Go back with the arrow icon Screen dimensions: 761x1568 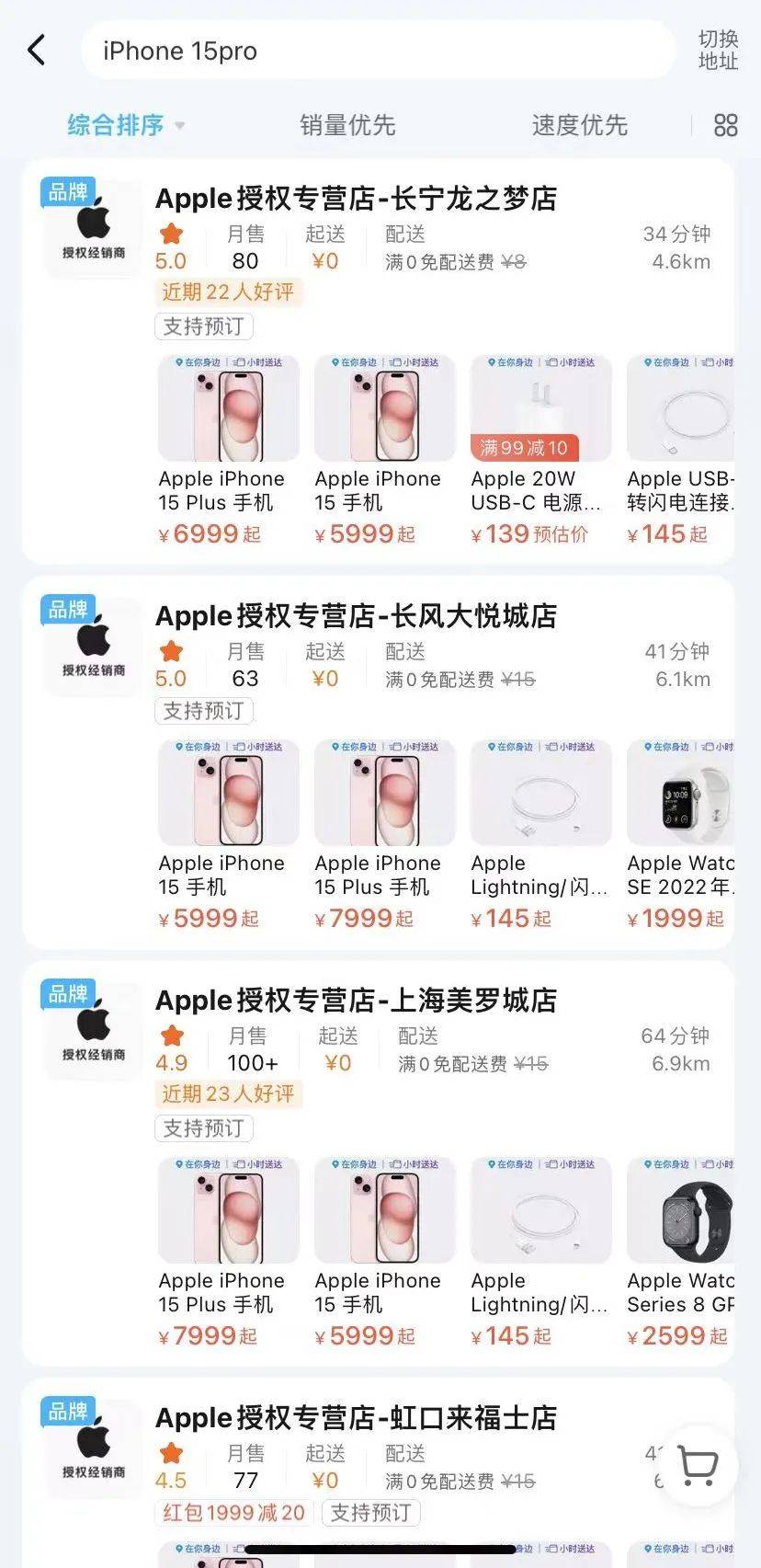(37, 50)
